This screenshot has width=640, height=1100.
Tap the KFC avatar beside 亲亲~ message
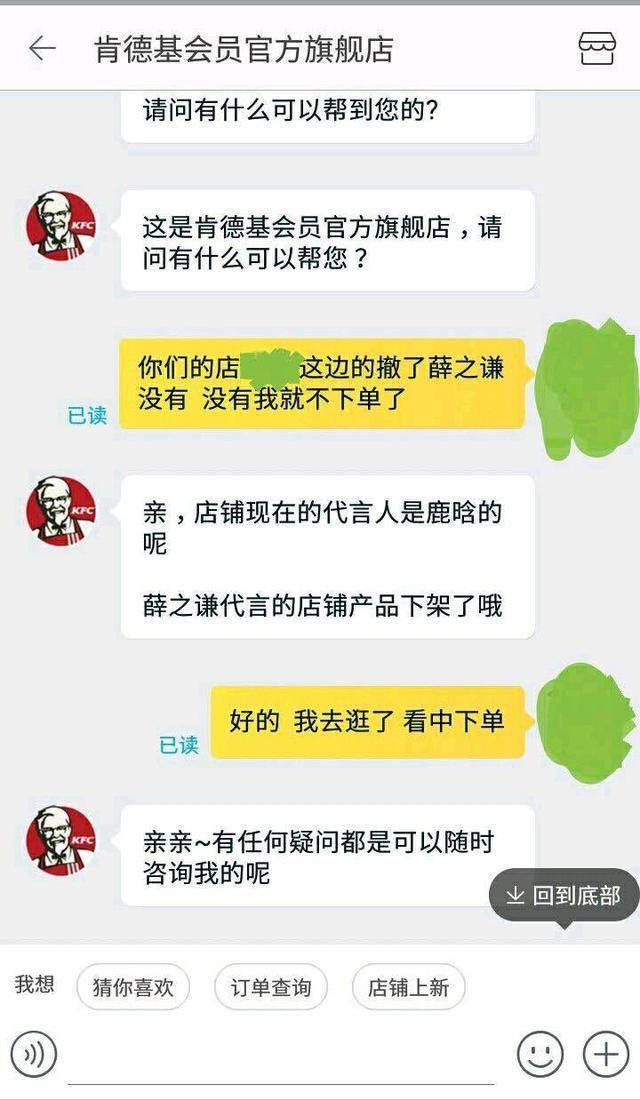[x=61, y=839]
